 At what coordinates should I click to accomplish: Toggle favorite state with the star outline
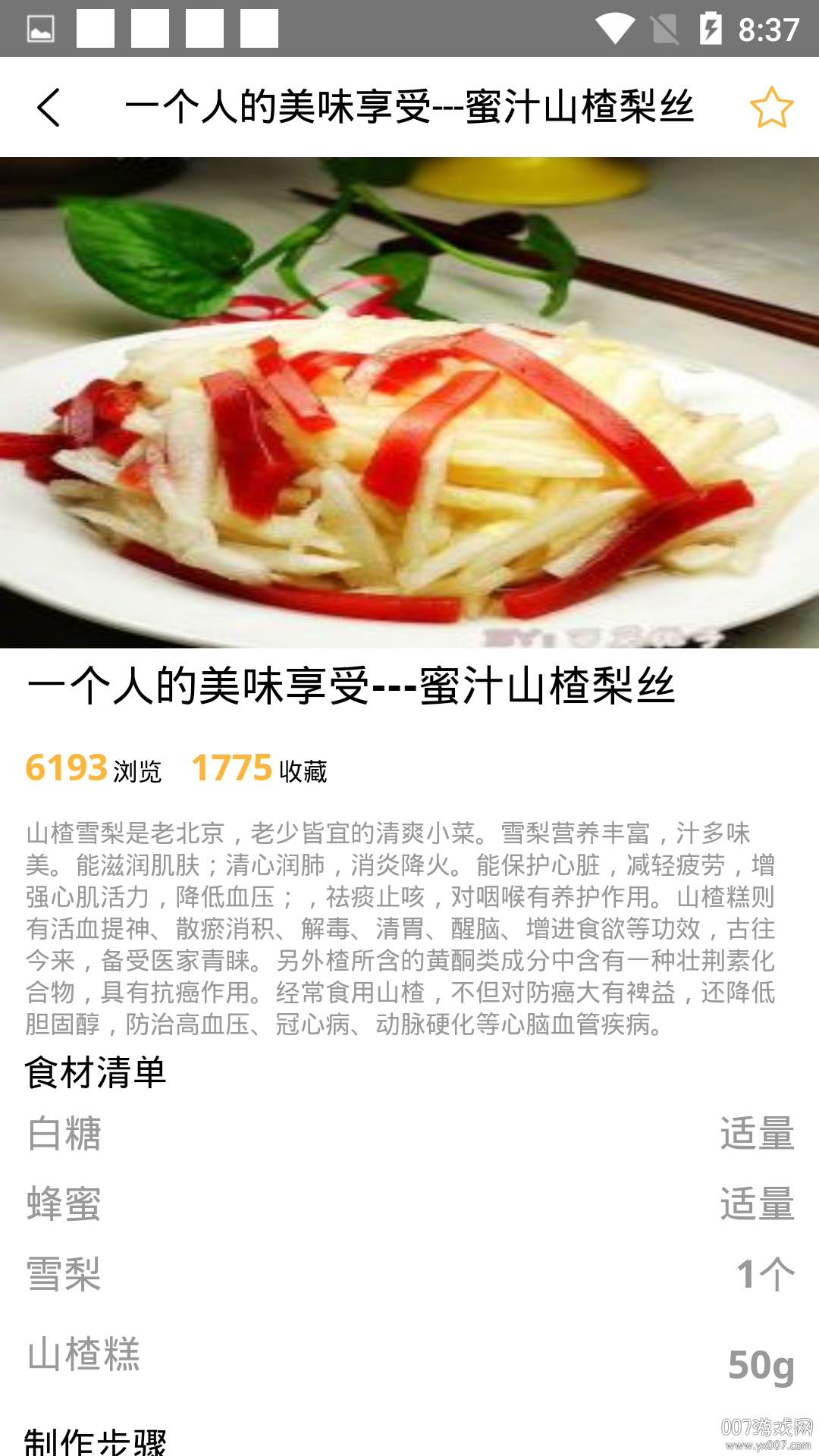click(771, 108)
